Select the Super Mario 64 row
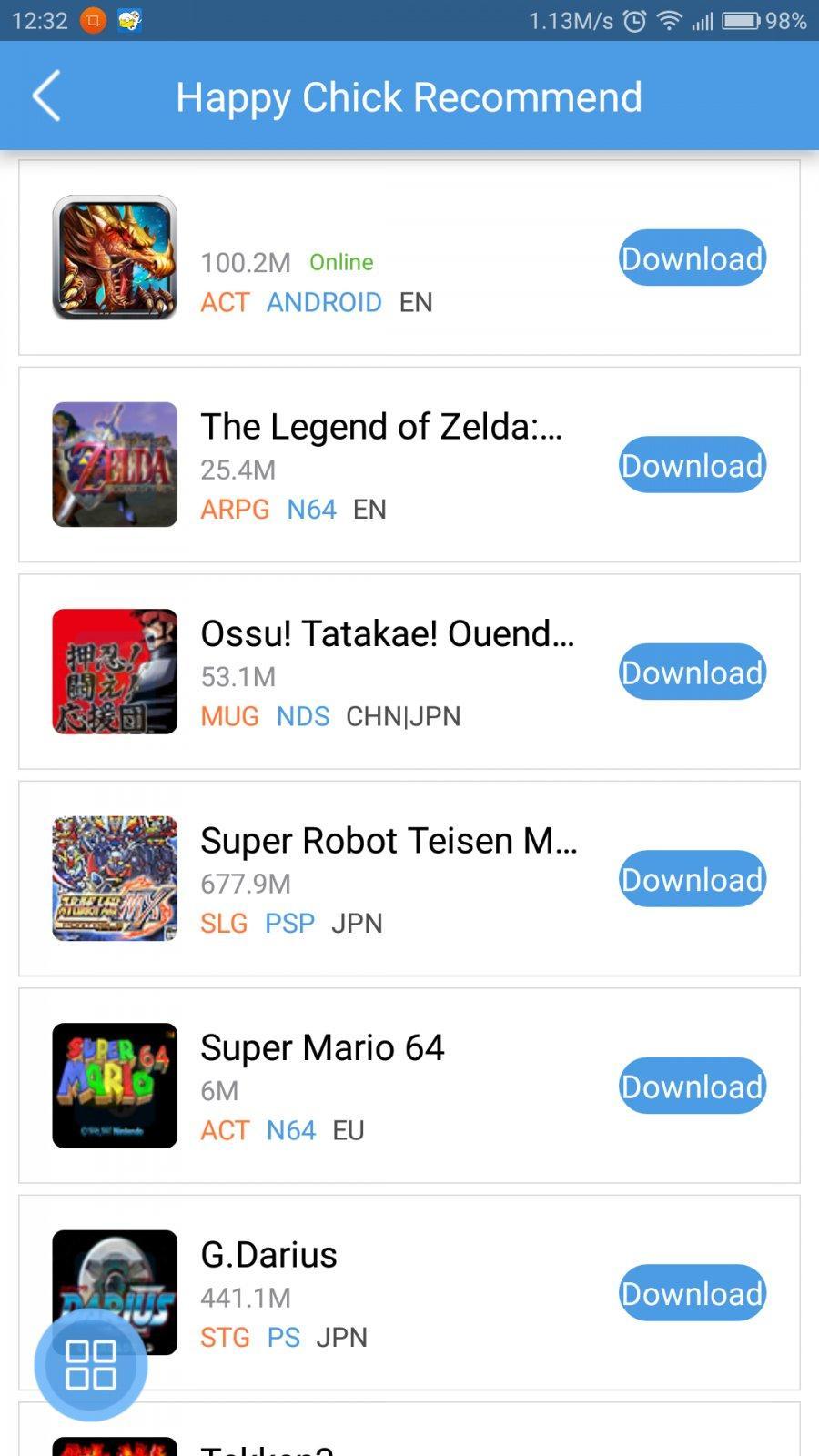The height and width of the screenshot is (1456, 819). pos(323,1048)
